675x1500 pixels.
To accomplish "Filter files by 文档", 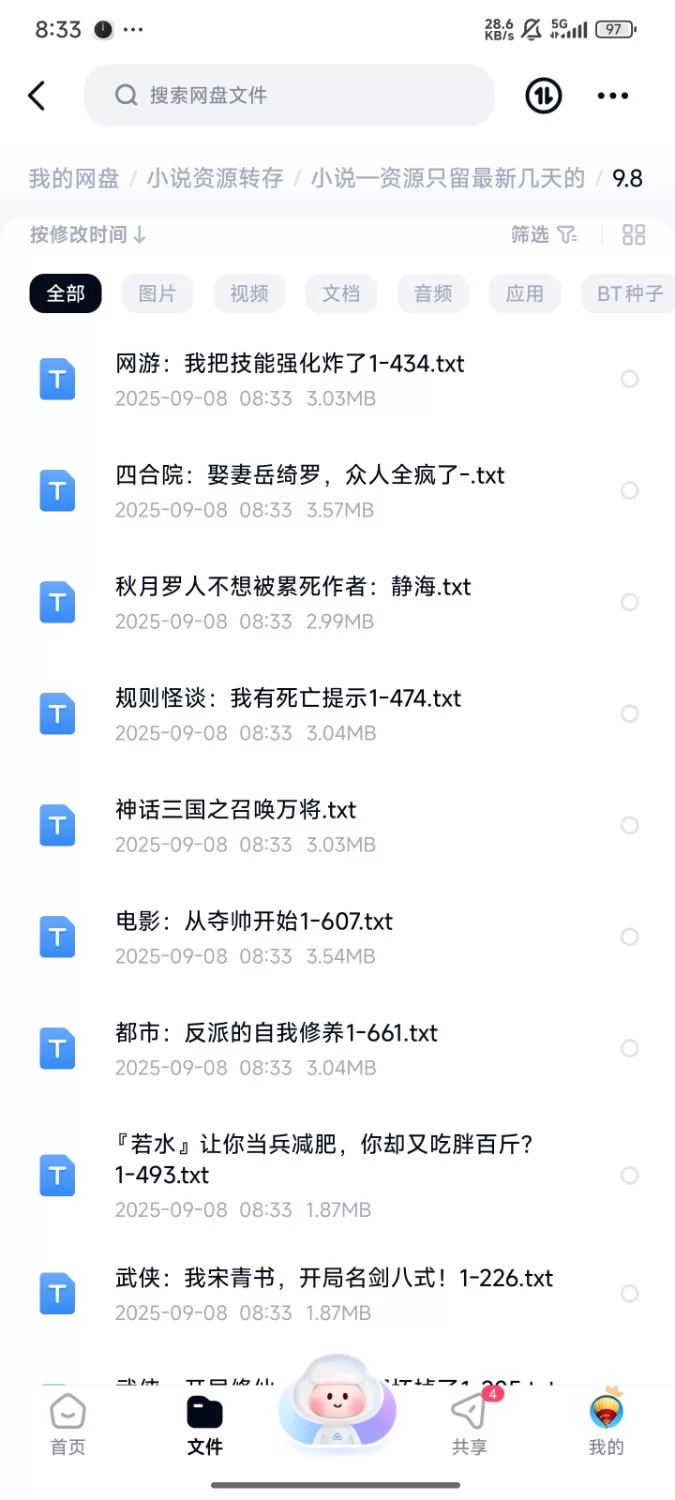I will pos(341,294).
